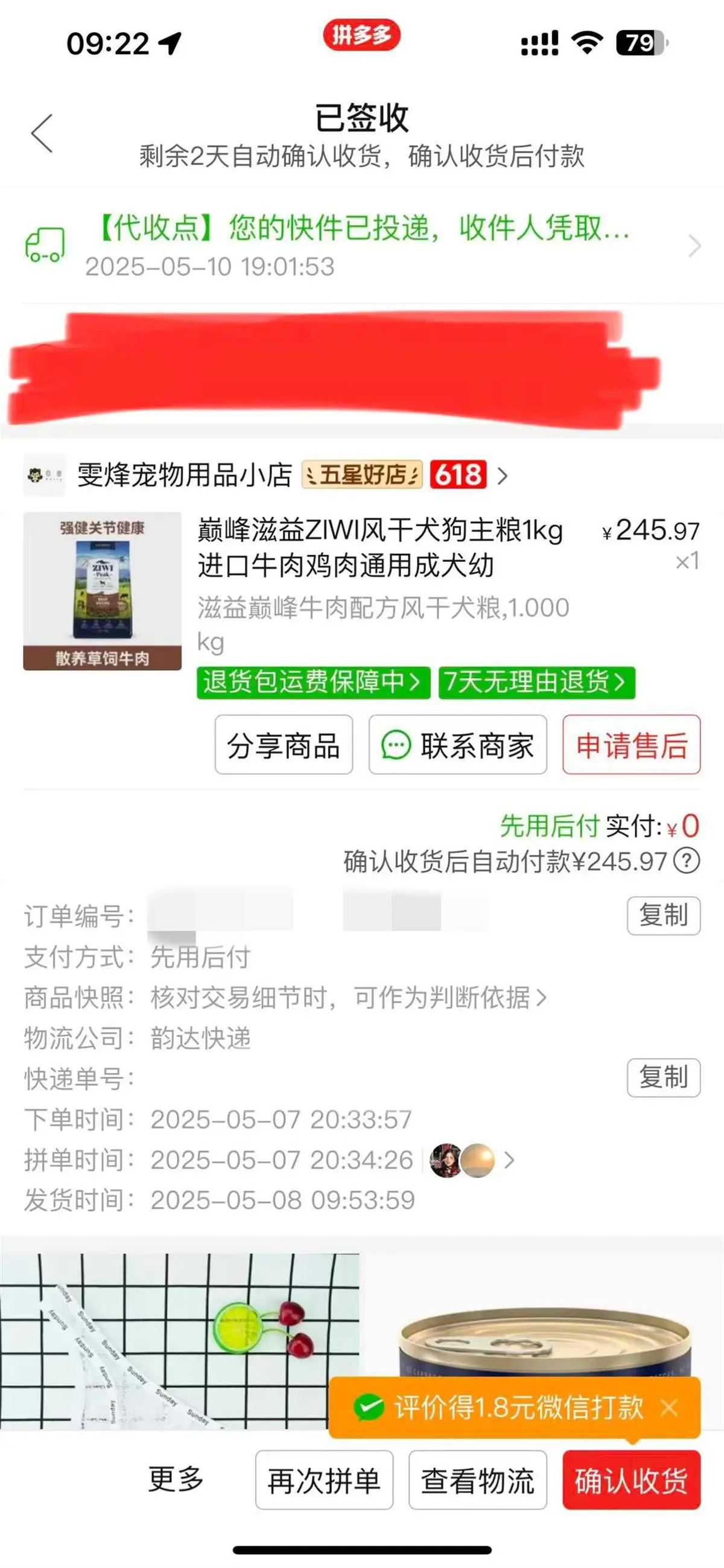View group-buy members next to 拼单时间
The width and height of the screenshot is (724, 1568).
[473, 1160]
